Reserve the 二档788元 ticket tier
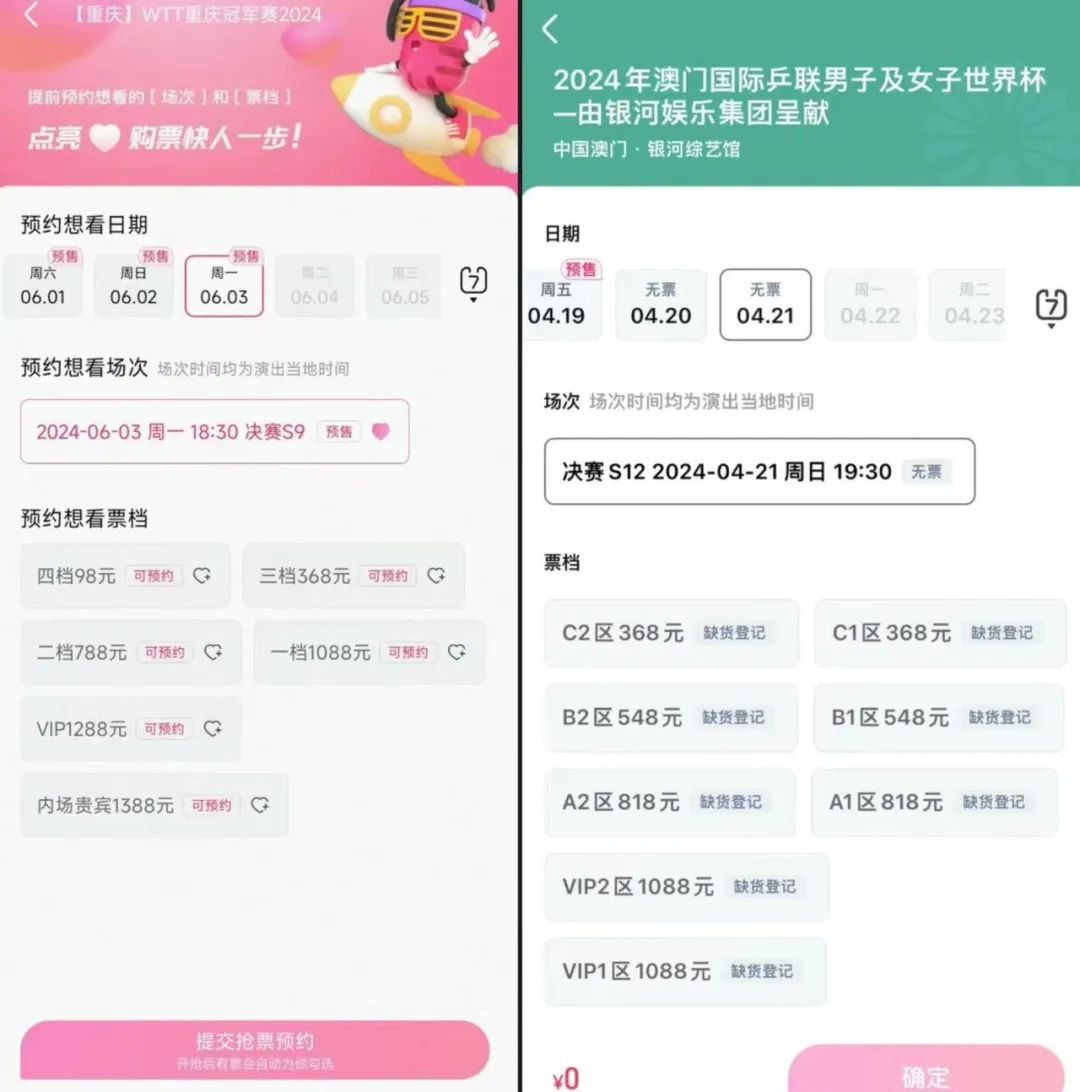The image size is (1080, 1092). pos(131,653)
